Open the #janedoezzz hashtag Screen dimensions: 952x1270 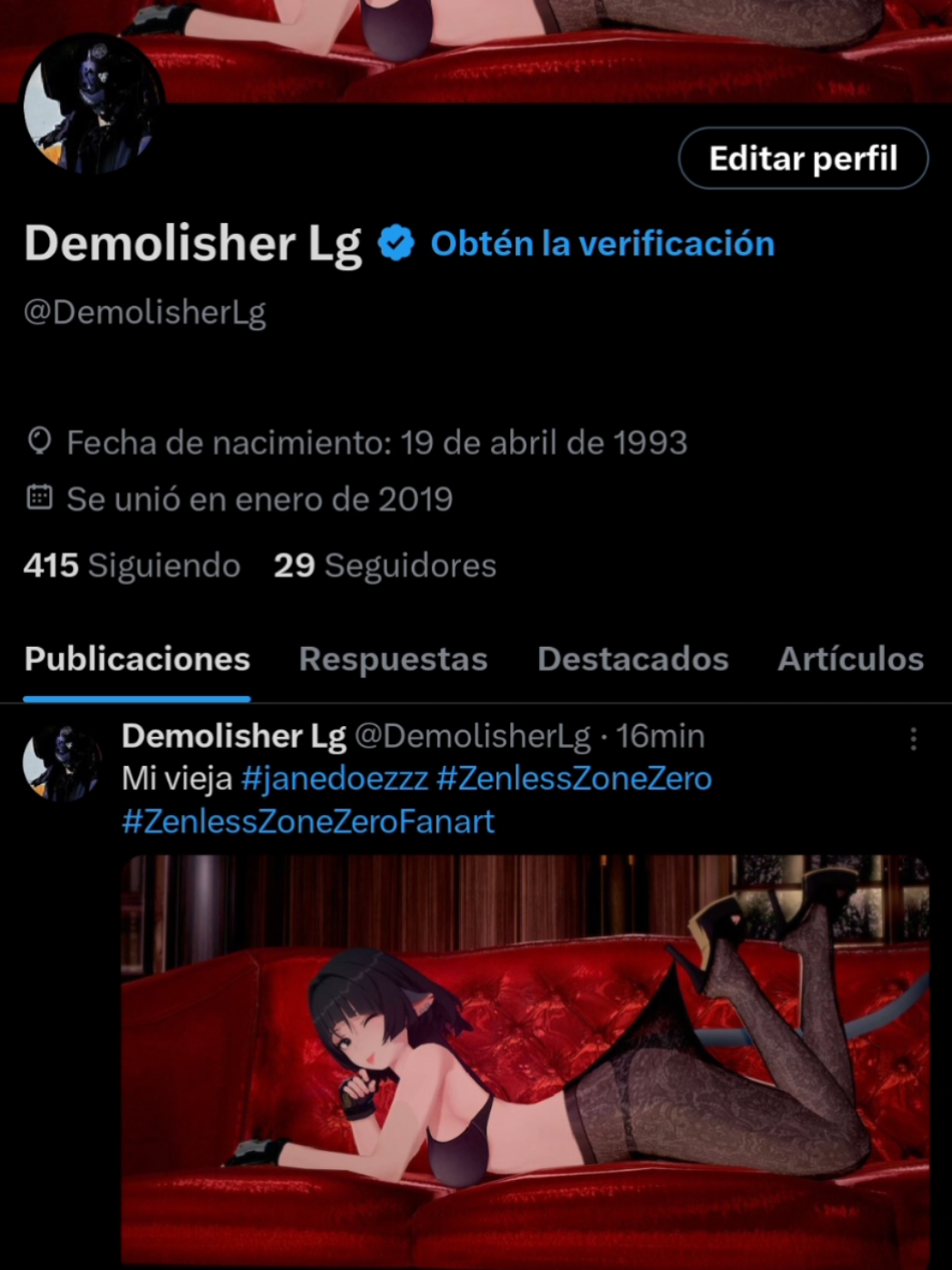click(x=334, y=778)
